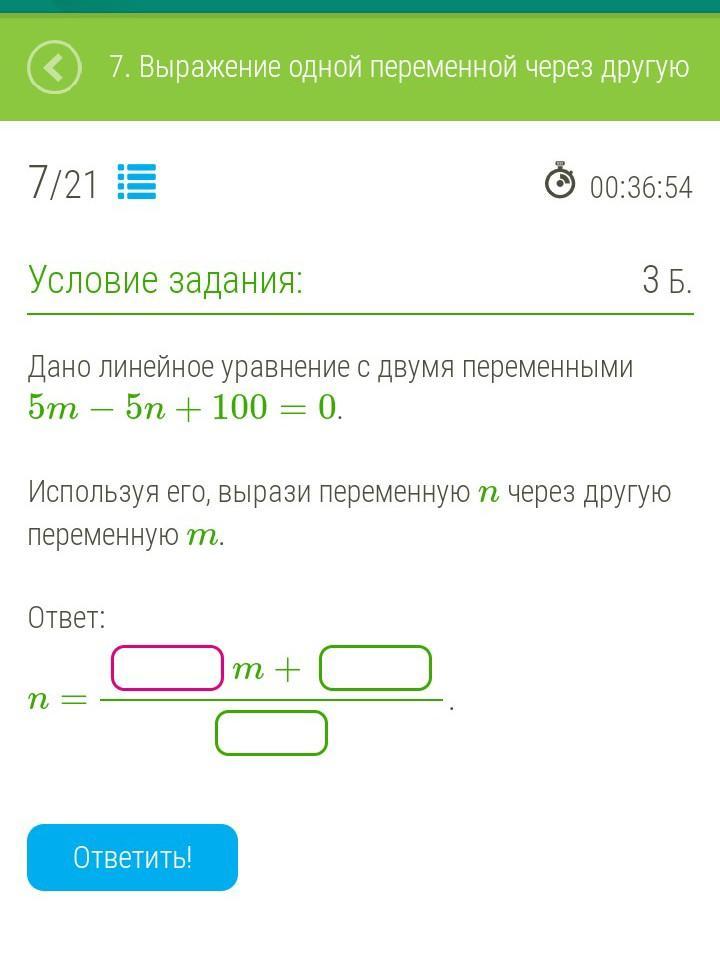The image size is (720, 969).
Task: Select the constant term field after m +
Action: 375,668
